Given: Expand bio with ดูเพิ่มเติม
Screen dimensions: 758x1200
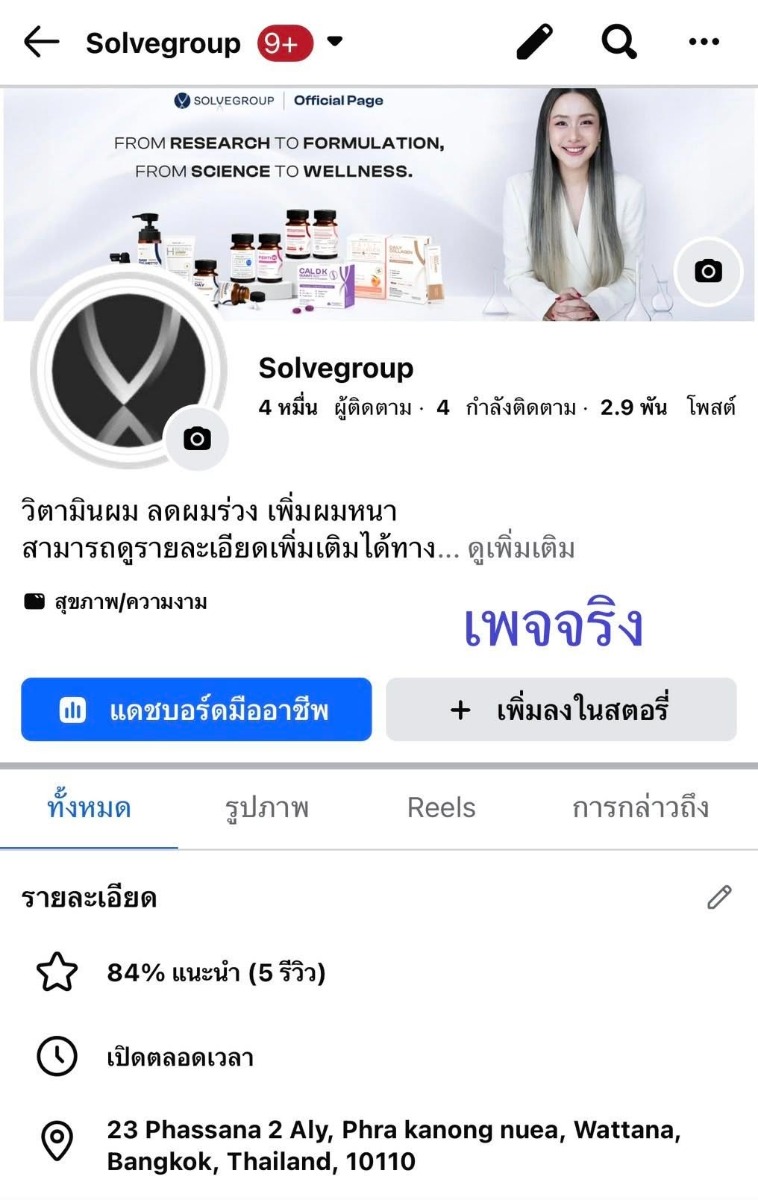Looking at the screenshot, I should [521, 549].
